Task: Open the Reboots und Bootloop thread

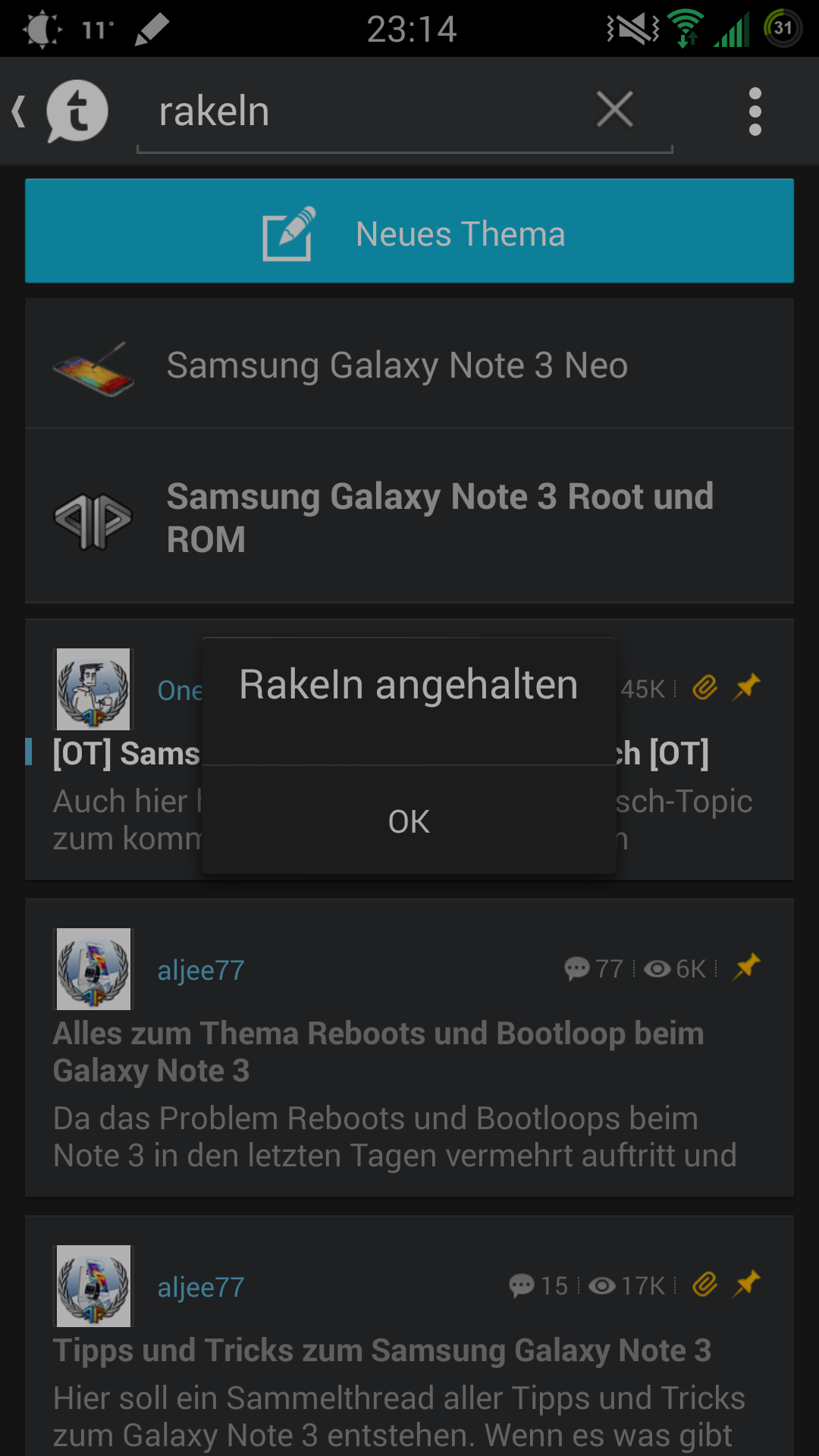Action: tap(409, 1048)
